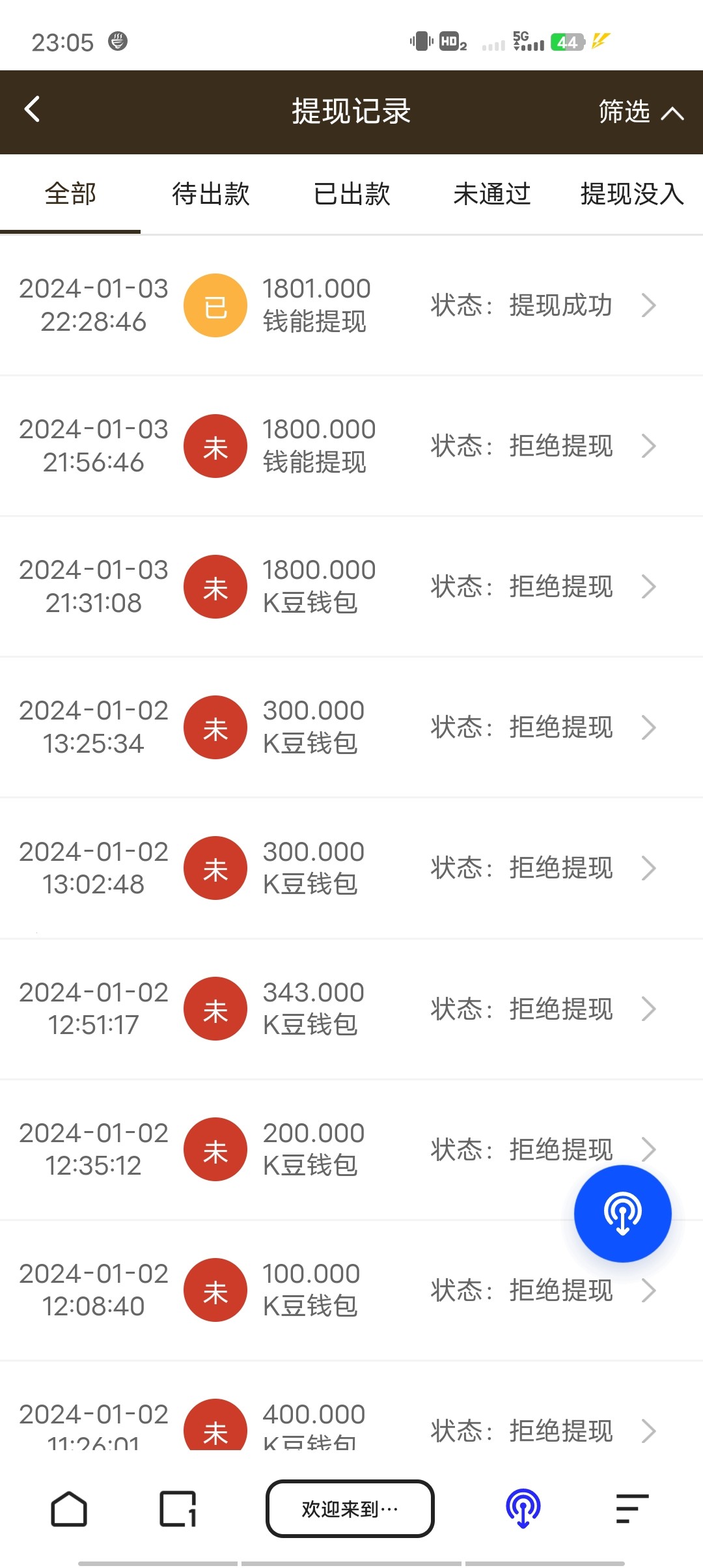Screen dimensions: 703x1568
Task: Switch to the 全部 tab
Action: 70,194
